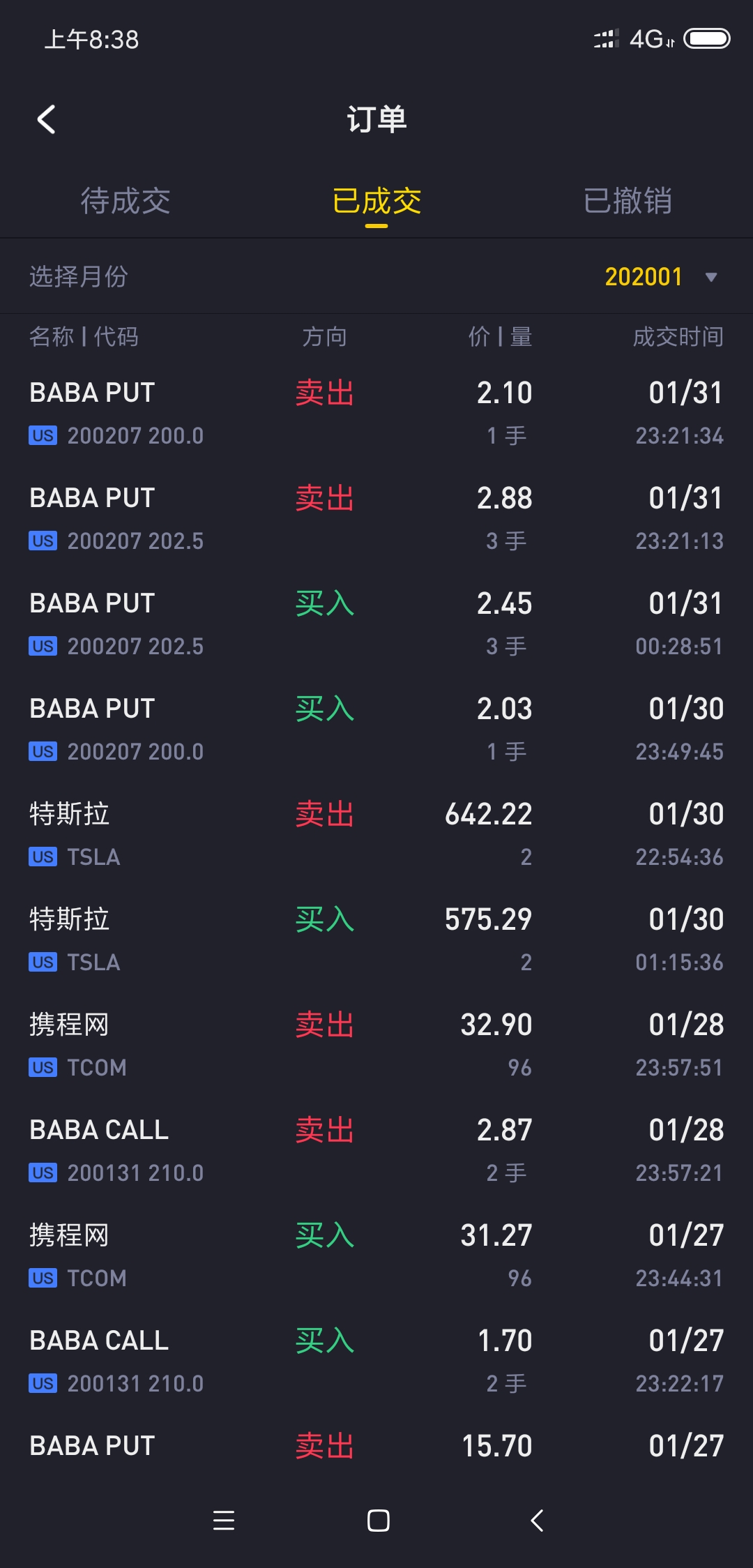753x1568 pixels.
Task: Open BABA PUT 202.5 sell order at 2.88
Action: 376,519
